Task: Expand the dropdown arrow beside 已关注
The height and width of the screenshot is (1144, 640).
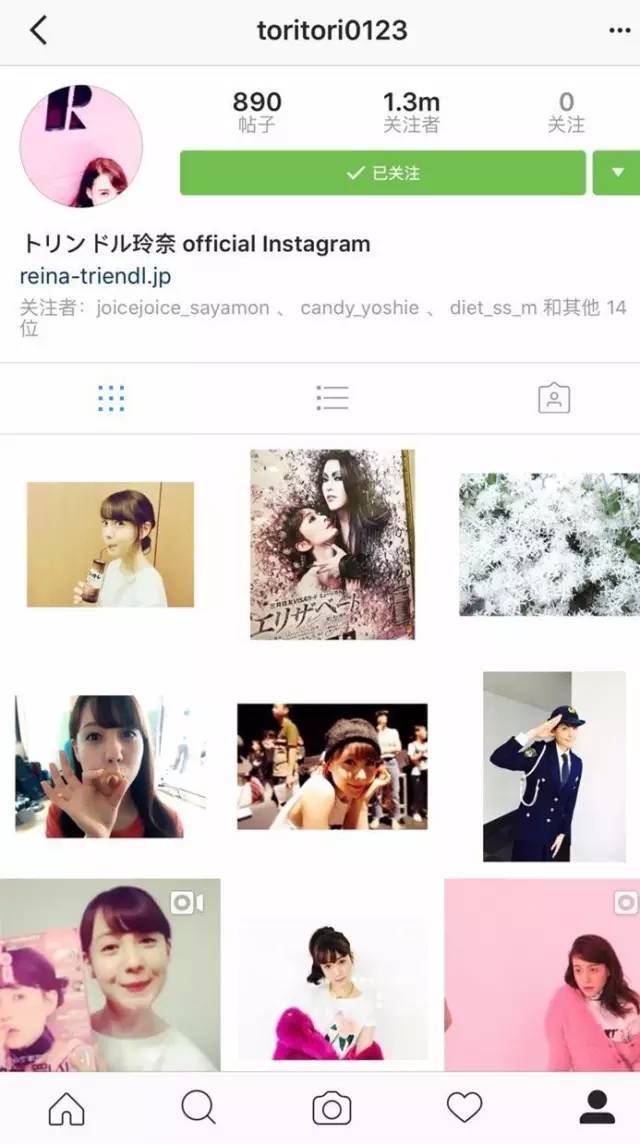Action: pos(616,173)
